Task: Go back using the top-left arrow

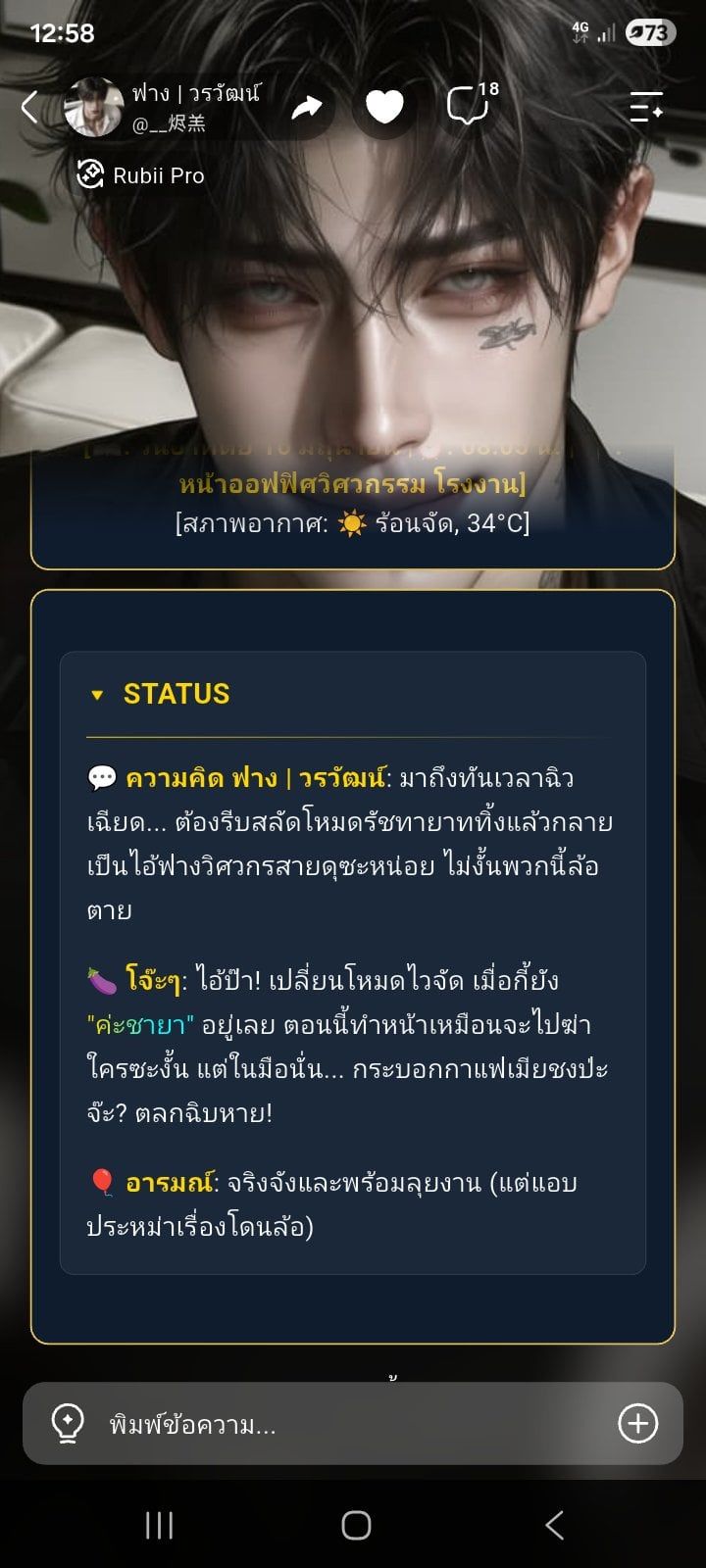Action: (x=29, y=107)
